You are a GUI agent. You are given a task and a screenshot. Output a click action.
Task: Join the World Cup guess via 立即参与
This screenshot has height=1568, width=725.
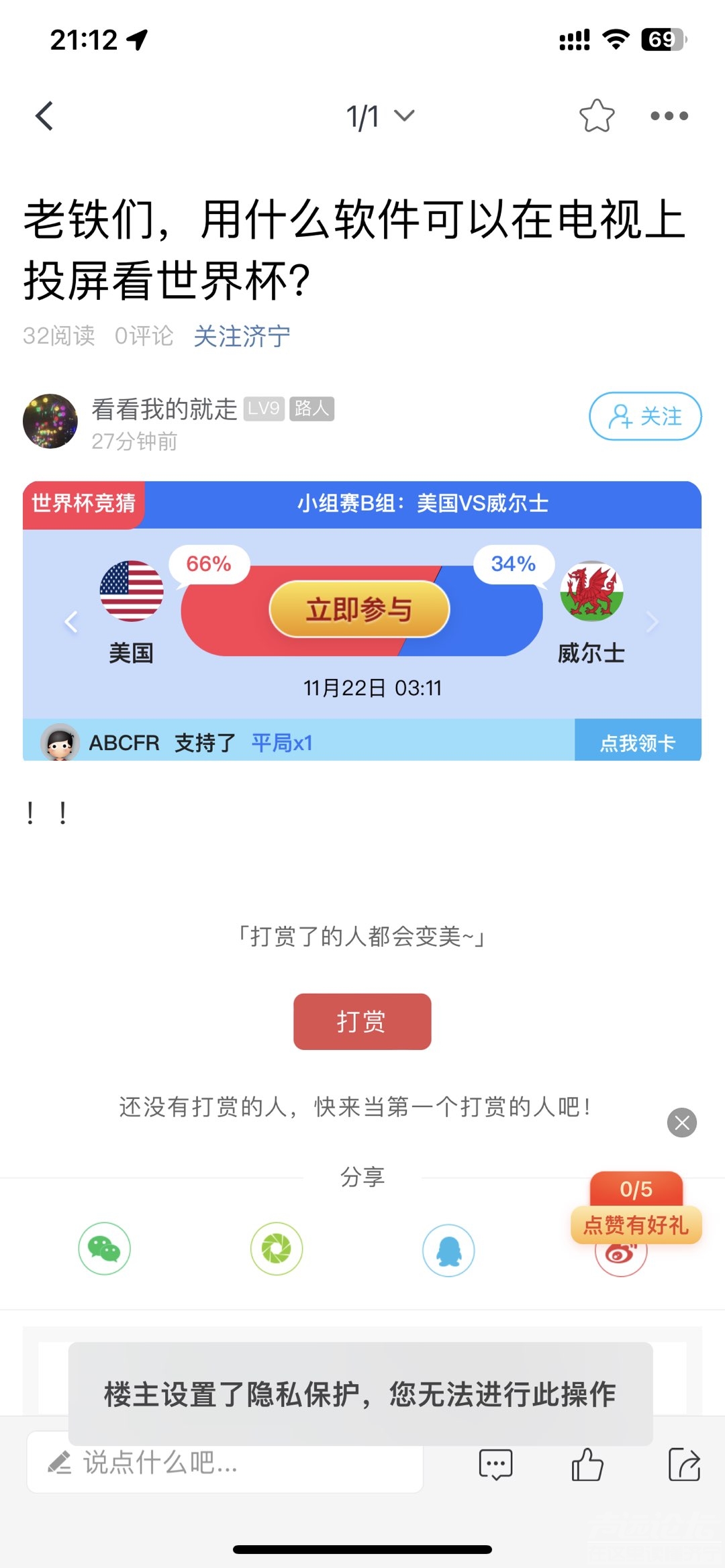(359, 610)
